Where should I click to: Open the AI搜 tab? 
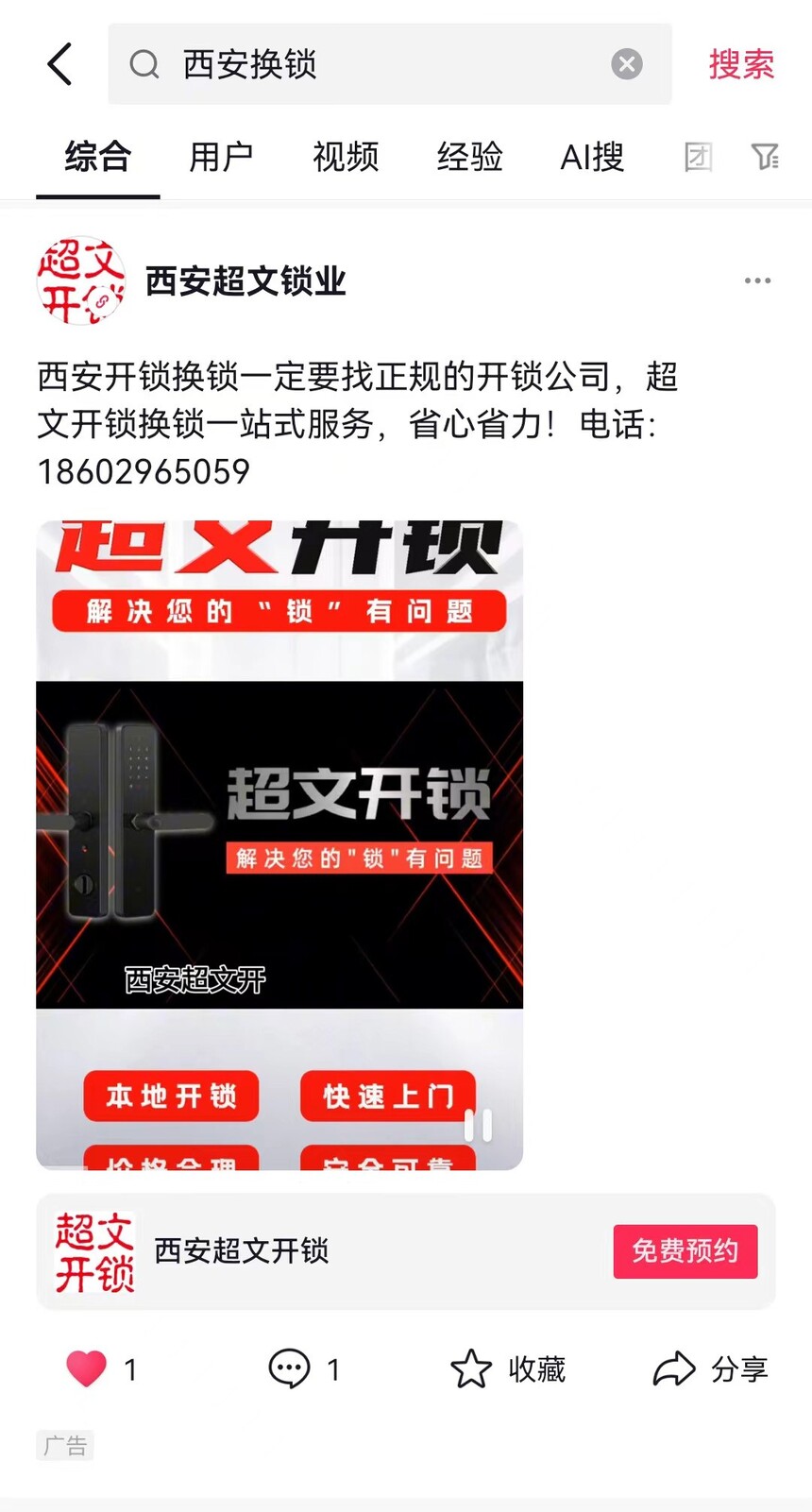click(x=592, y=157)
